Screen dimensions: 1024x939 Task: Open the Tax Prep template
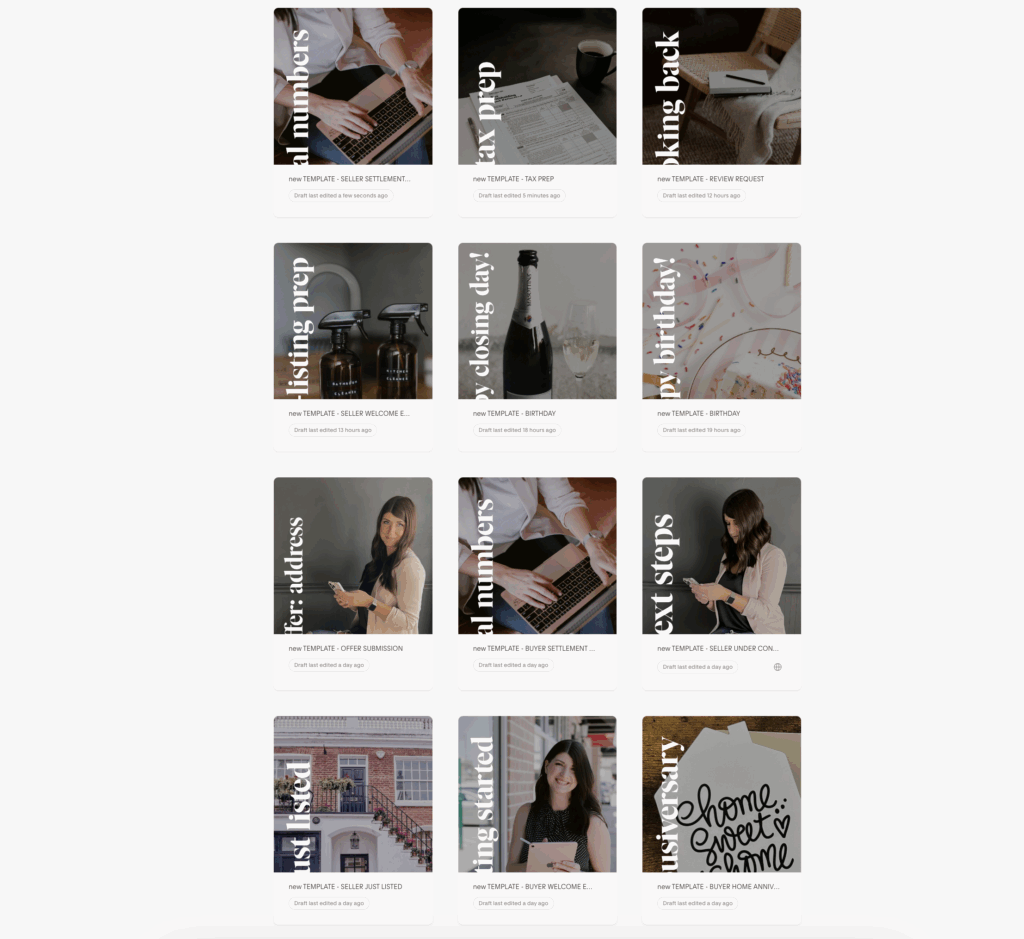pyautogui.click(x=537, y=87)
